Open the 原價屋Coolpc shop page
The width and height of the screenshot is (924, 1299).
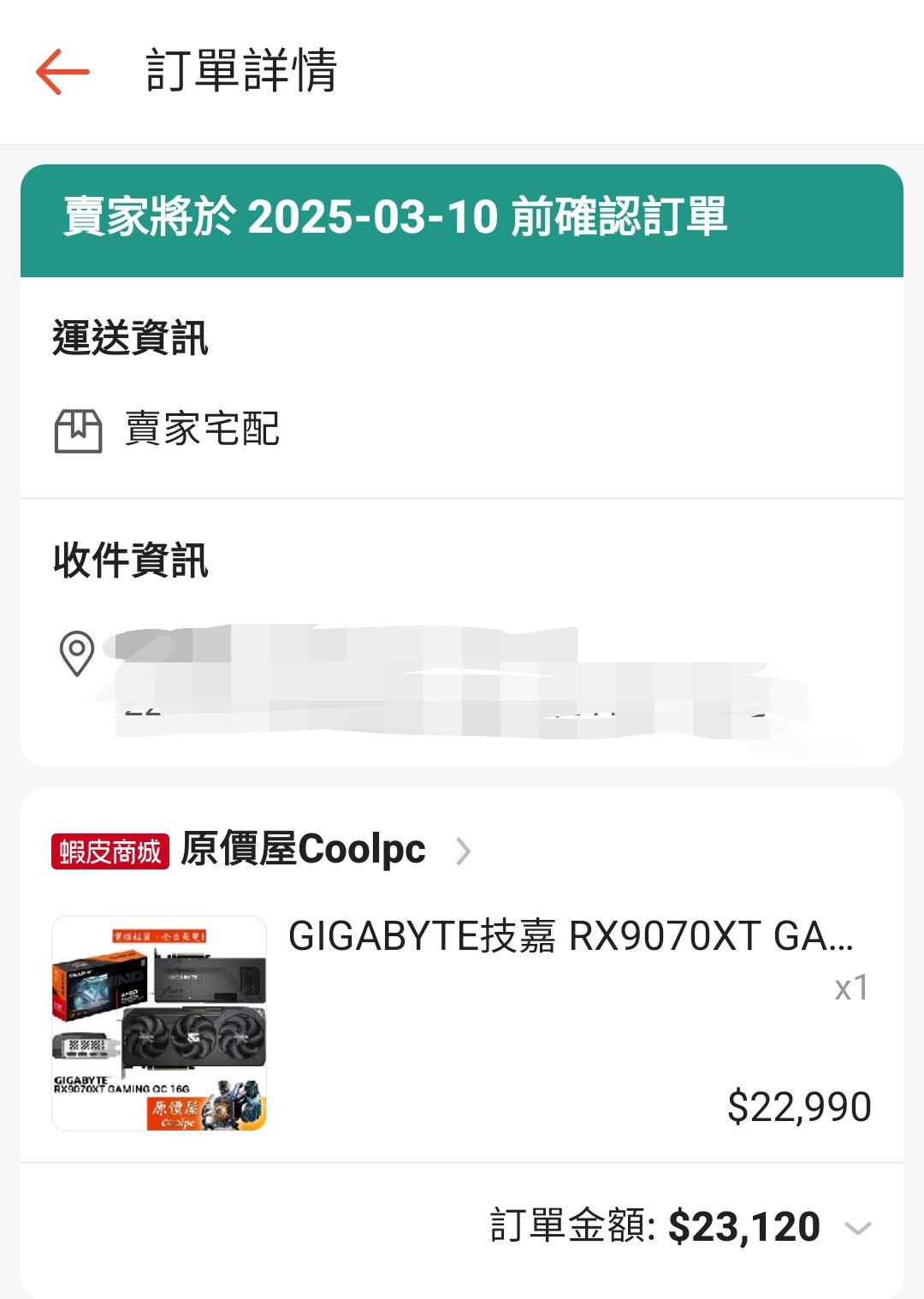coord(303,851)
